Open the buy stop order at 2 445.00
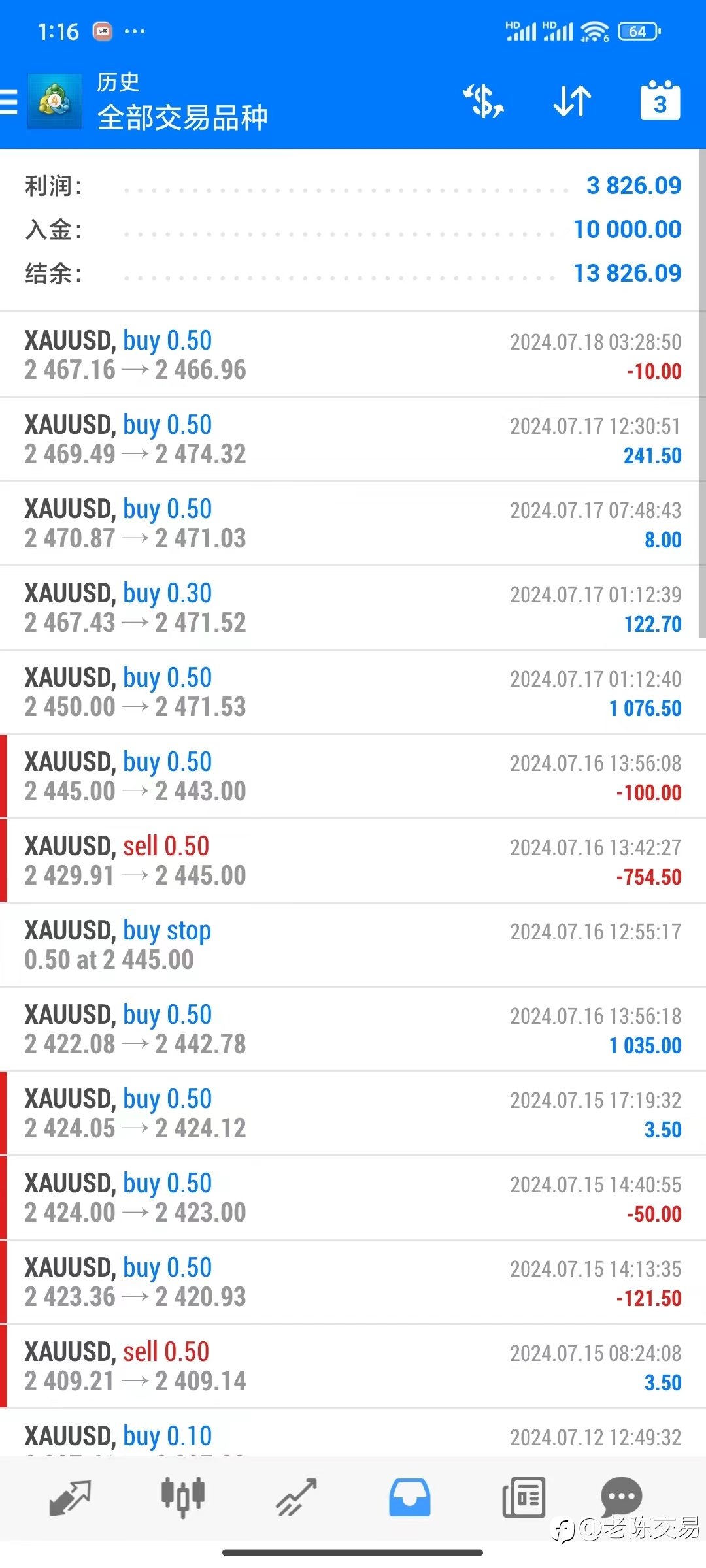 (353, 945)
